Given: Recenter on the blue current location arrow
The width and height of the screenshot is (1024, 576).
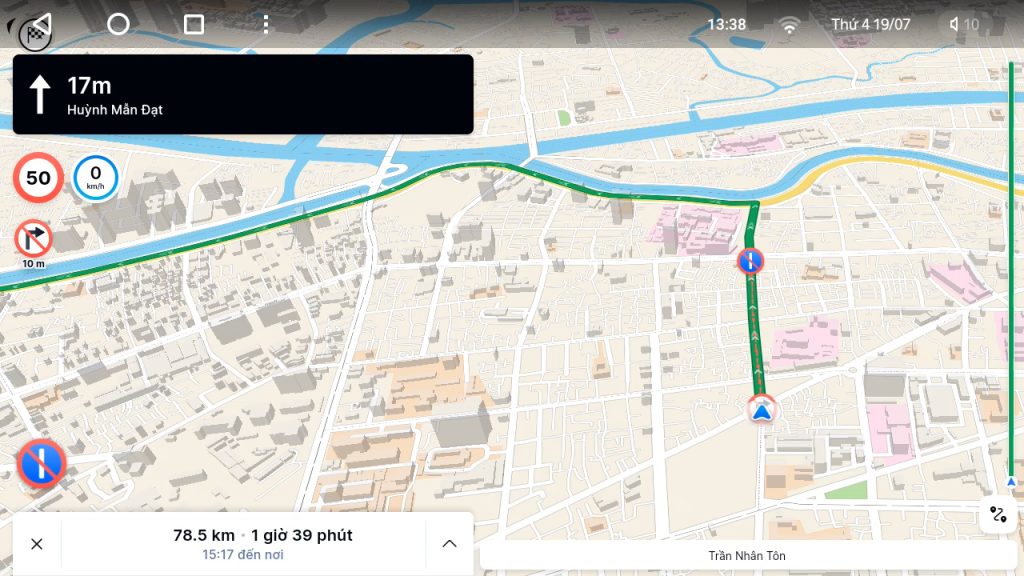Looking at the screenshot, I should 762,409.
